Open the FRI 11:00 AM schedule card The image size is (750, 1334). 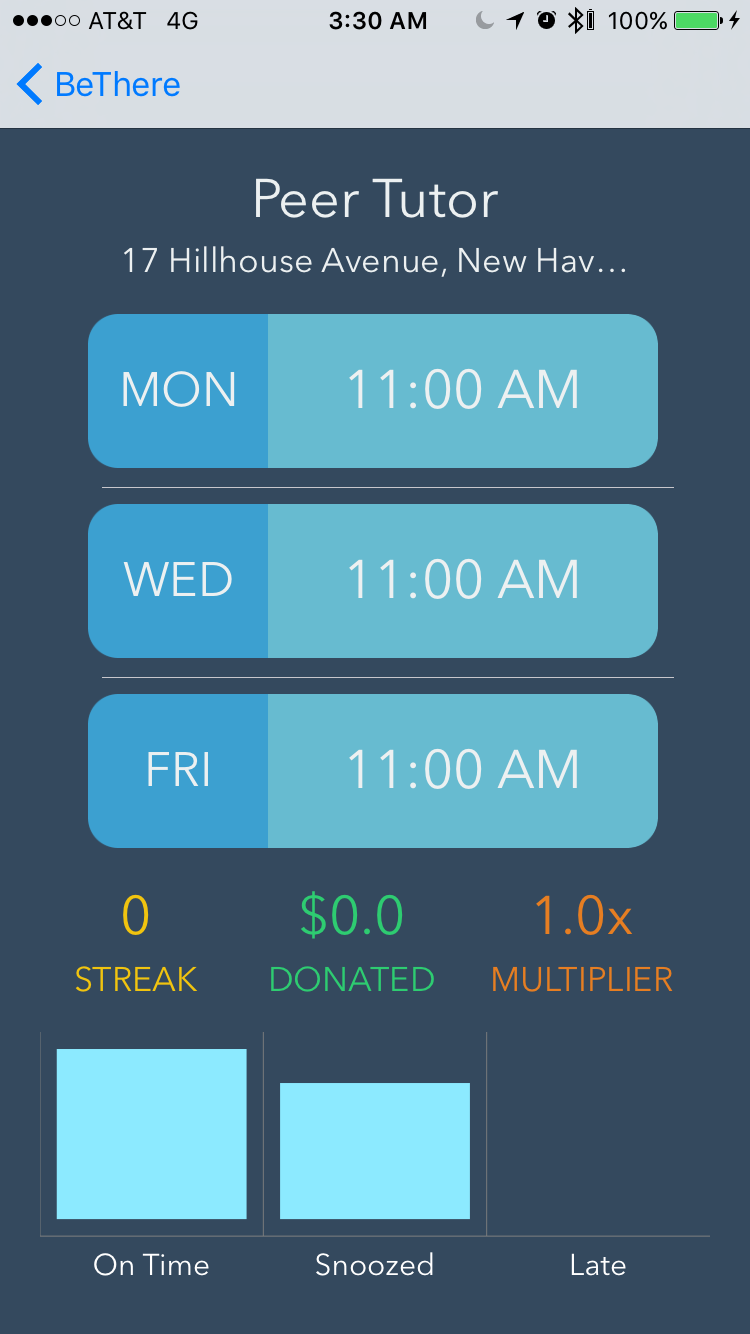point(373,771)
